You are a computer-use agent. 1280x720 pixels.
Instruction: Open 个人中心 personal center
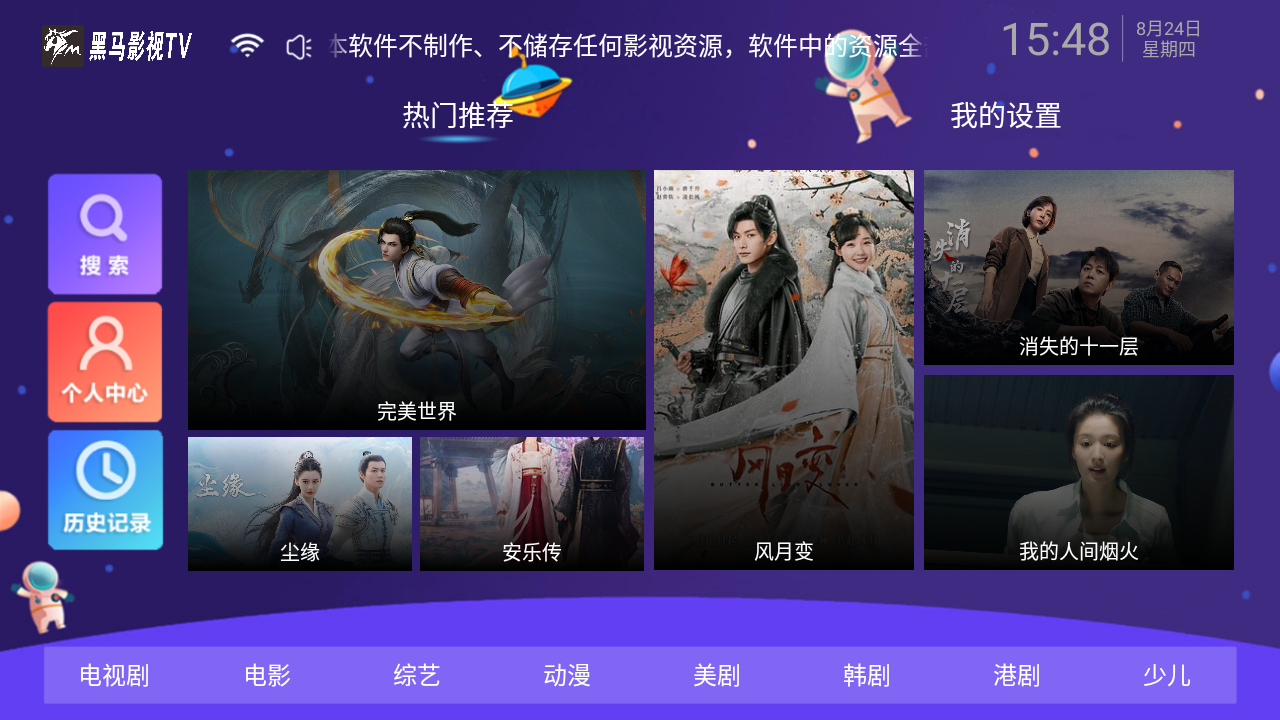(x=105, y=362)
